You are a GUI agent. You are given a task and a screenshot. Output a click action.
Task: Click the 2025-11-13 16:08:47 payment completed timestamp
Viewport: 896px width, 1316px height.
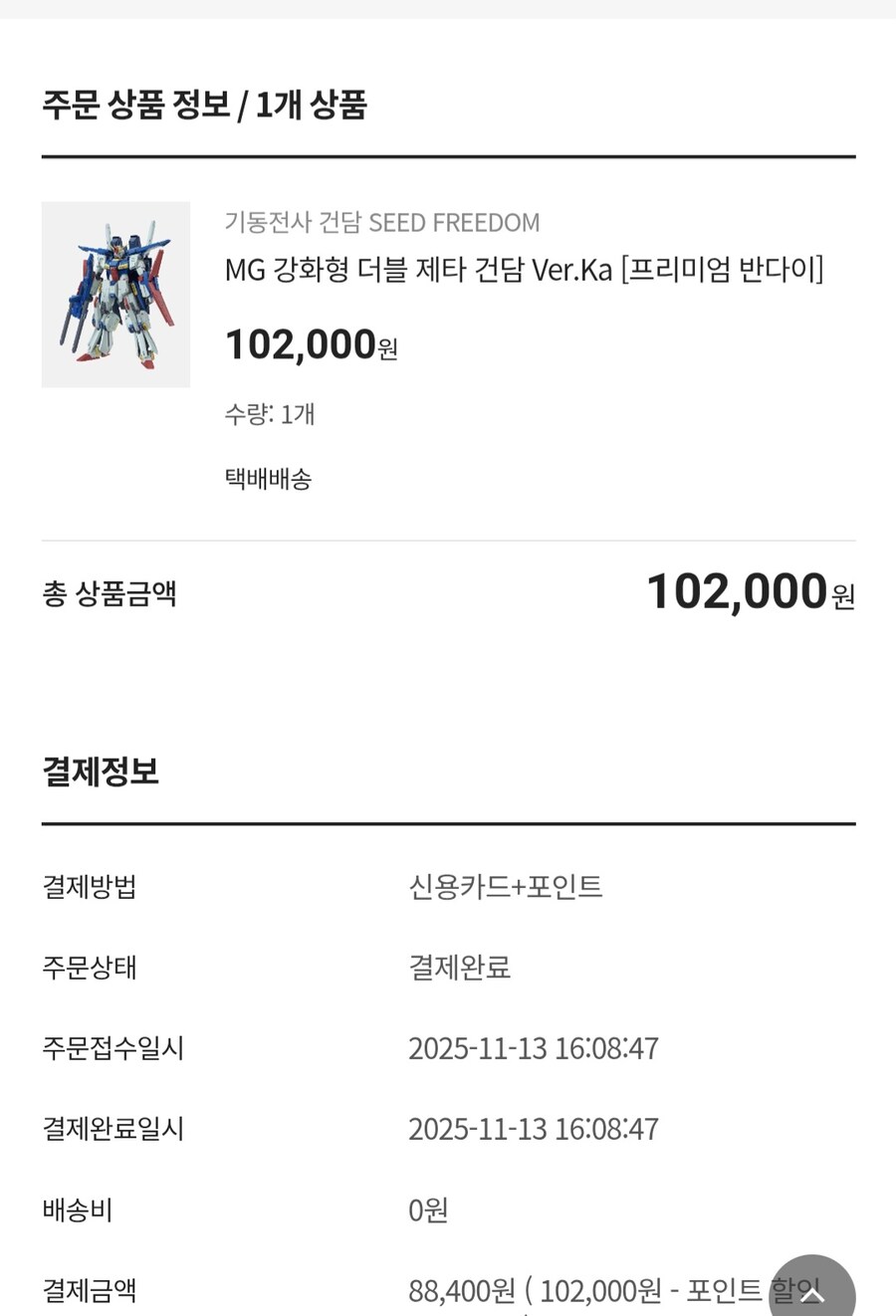(535, 1129)
